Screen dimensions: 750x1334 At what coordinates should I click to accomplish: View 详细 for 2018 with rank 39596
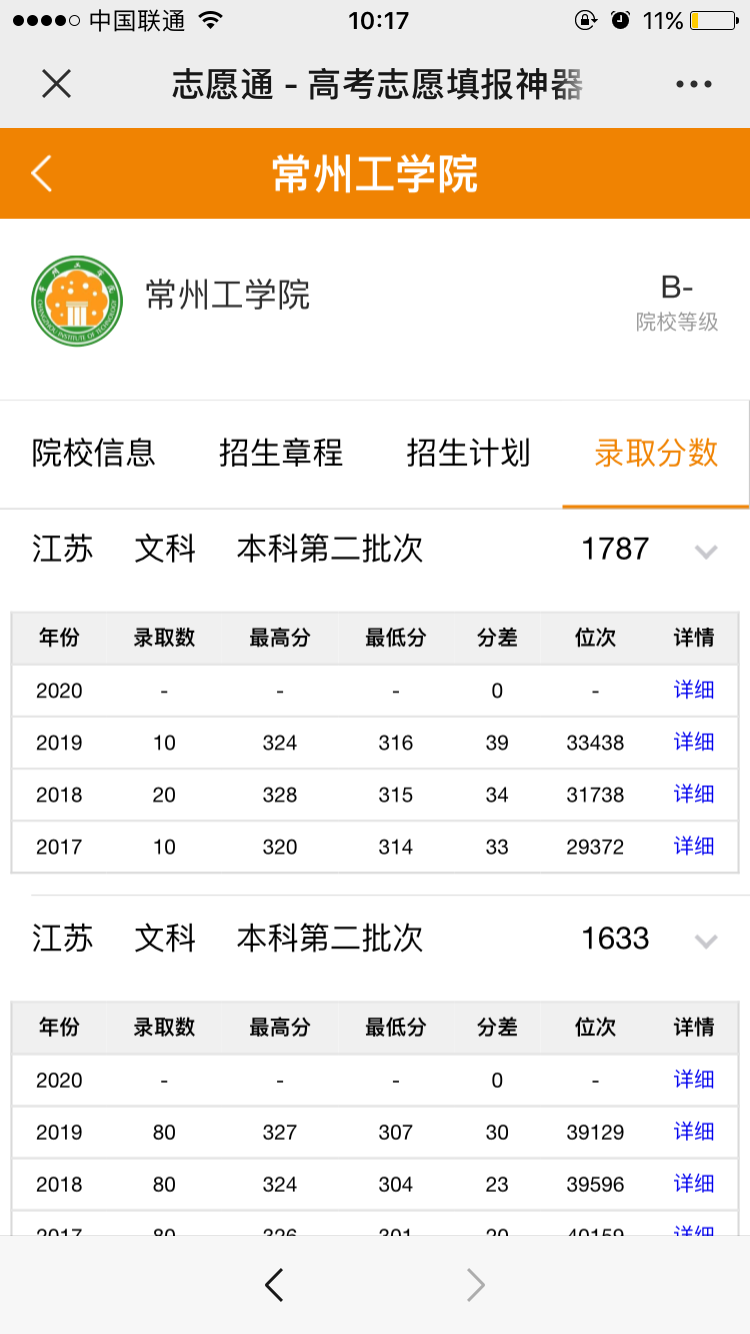[693, 1184]
